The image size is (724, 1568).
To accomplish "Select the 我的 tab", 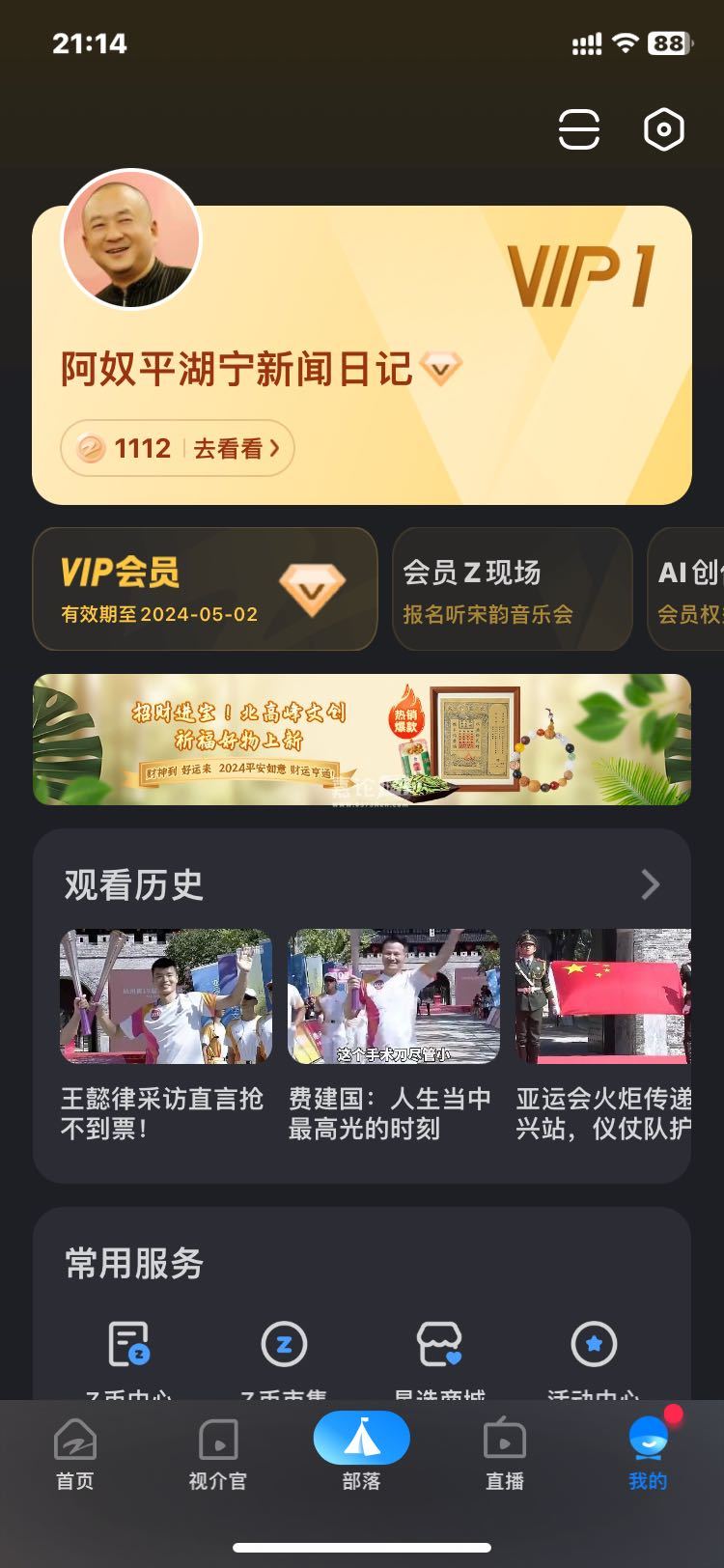I will [648, 1454].
